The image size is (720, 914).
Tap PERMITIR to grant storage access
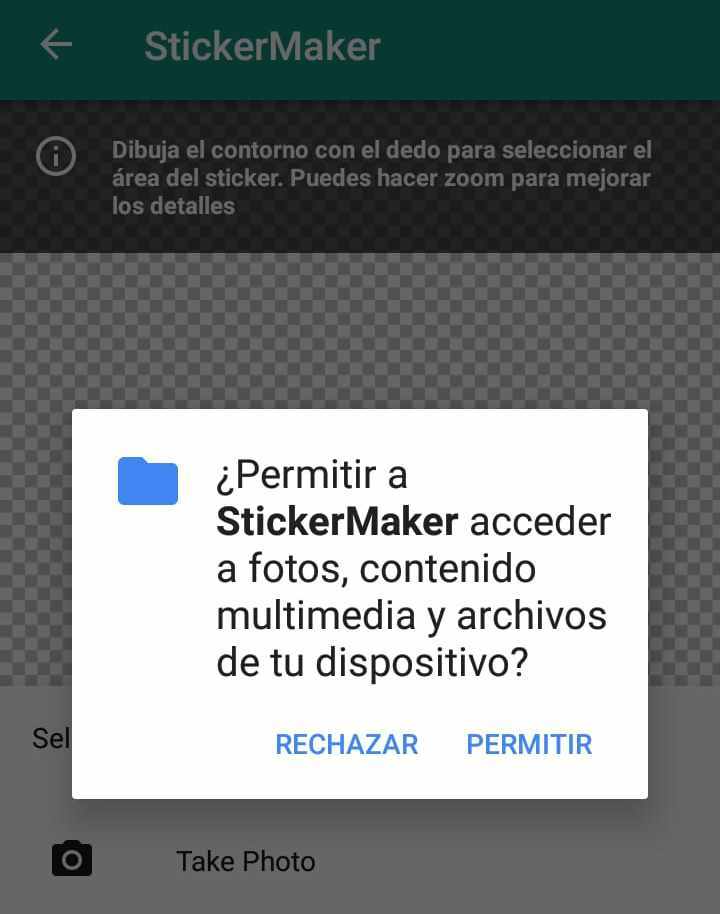[529, 745]
